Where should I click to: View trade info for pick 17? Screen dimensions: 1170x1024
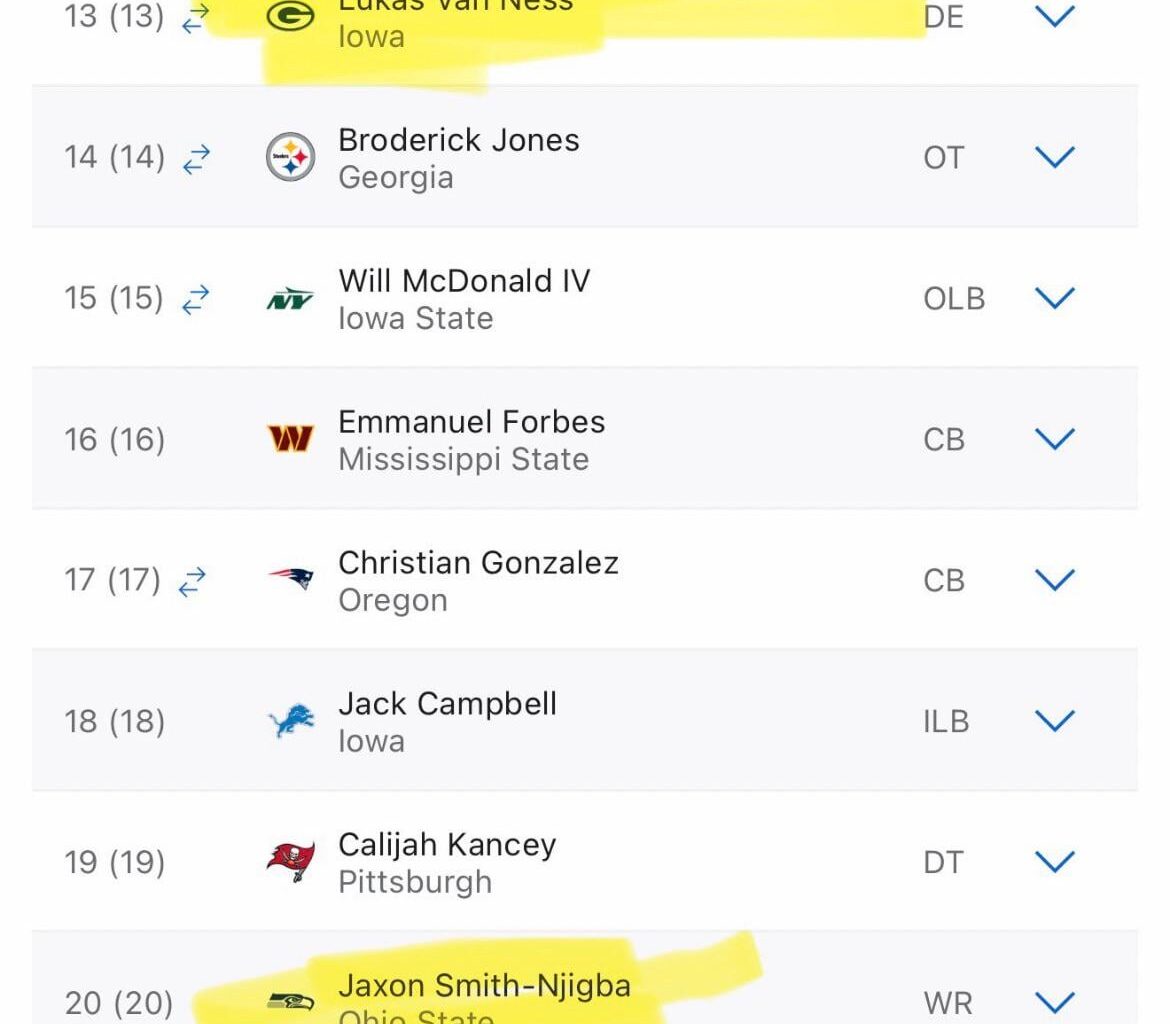click(x=191, y=581)
